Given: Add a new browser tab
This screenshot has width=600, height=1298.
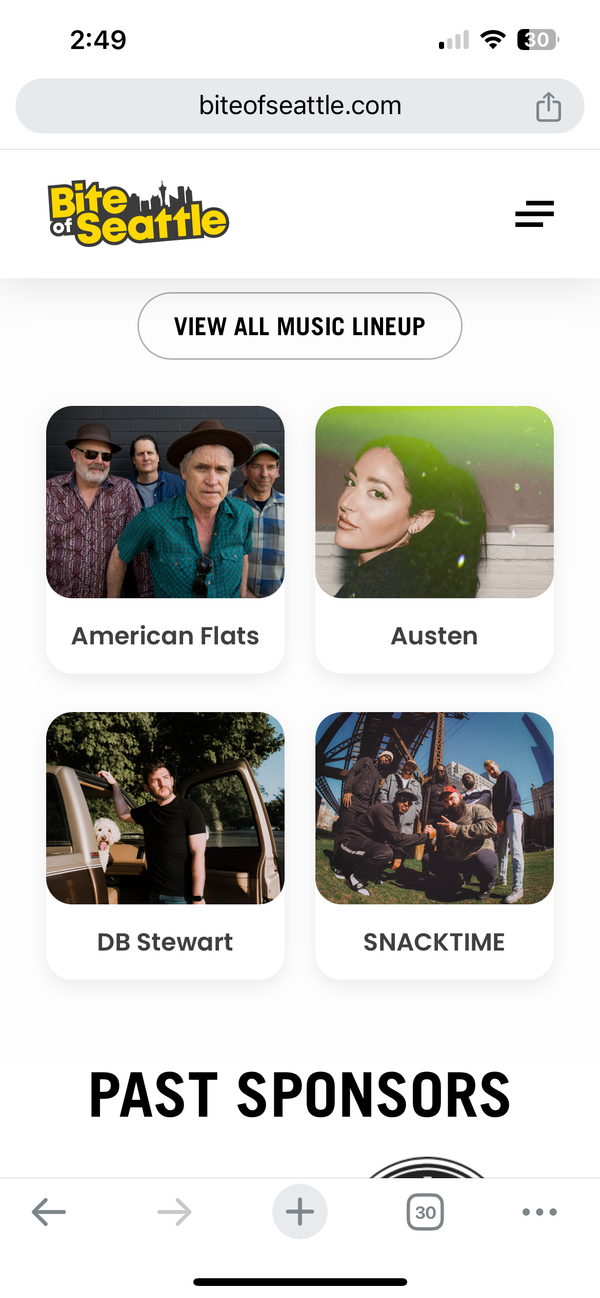Looking at the screenshot, I should 299,1213.
